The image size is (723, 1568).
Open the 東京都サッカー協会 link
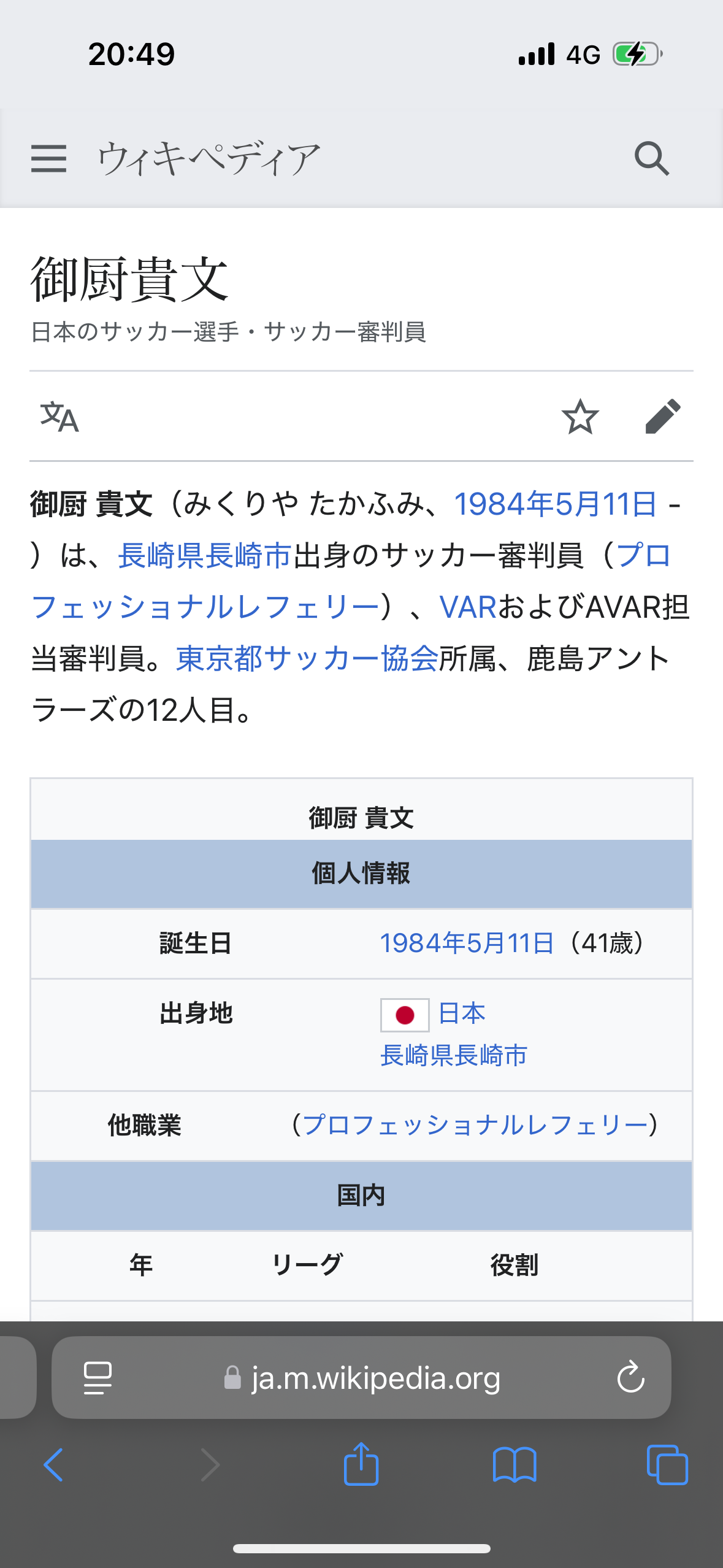coord(307,659)
